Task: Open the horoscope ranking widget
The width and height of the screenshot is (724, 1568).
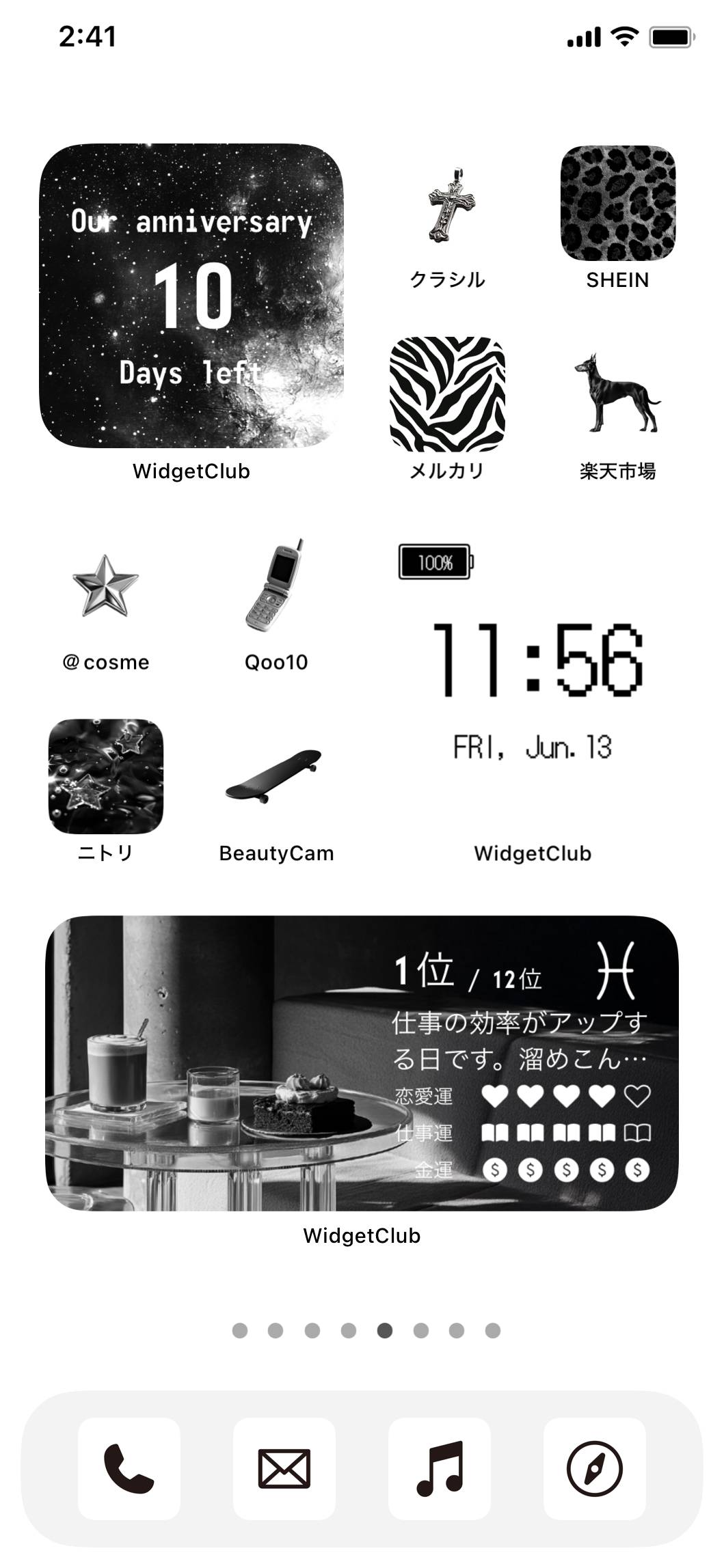Action: (x=362, y=1063)
